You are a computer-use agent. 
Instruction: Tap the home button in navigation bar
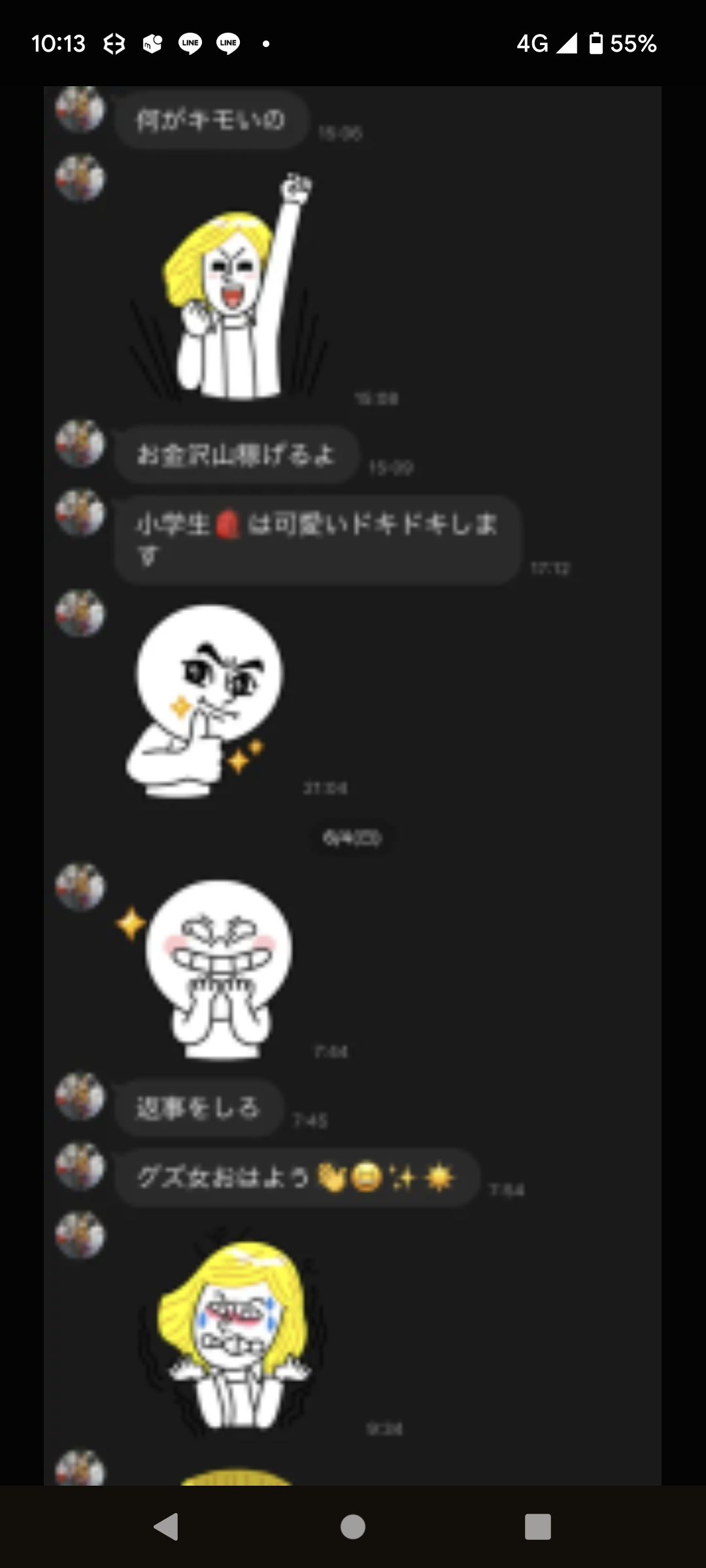pyautogui.click(x=353, y=1527)
